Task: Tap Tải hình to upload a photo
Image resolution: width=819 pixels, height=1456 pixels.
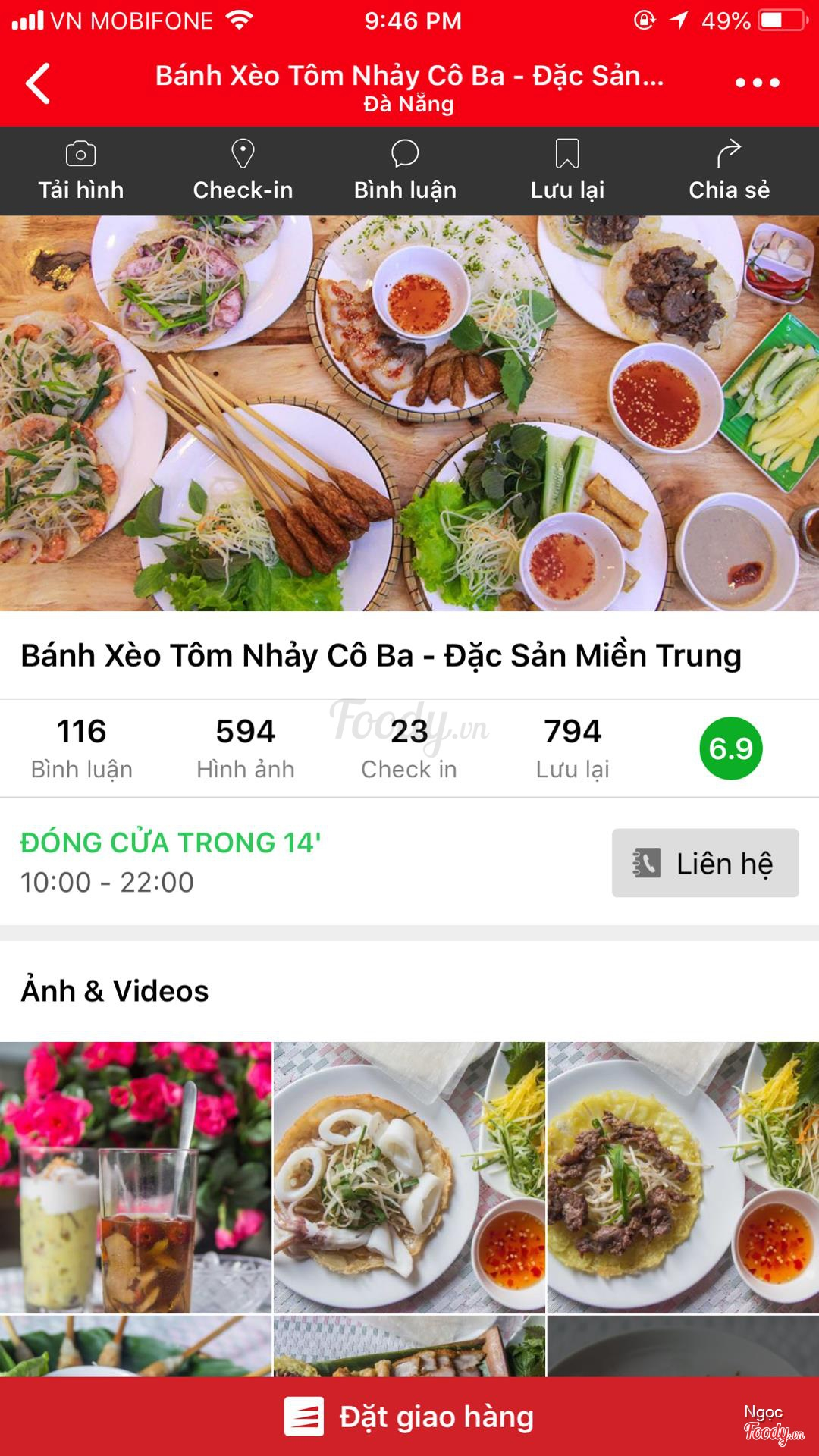Action: [81, 171]
